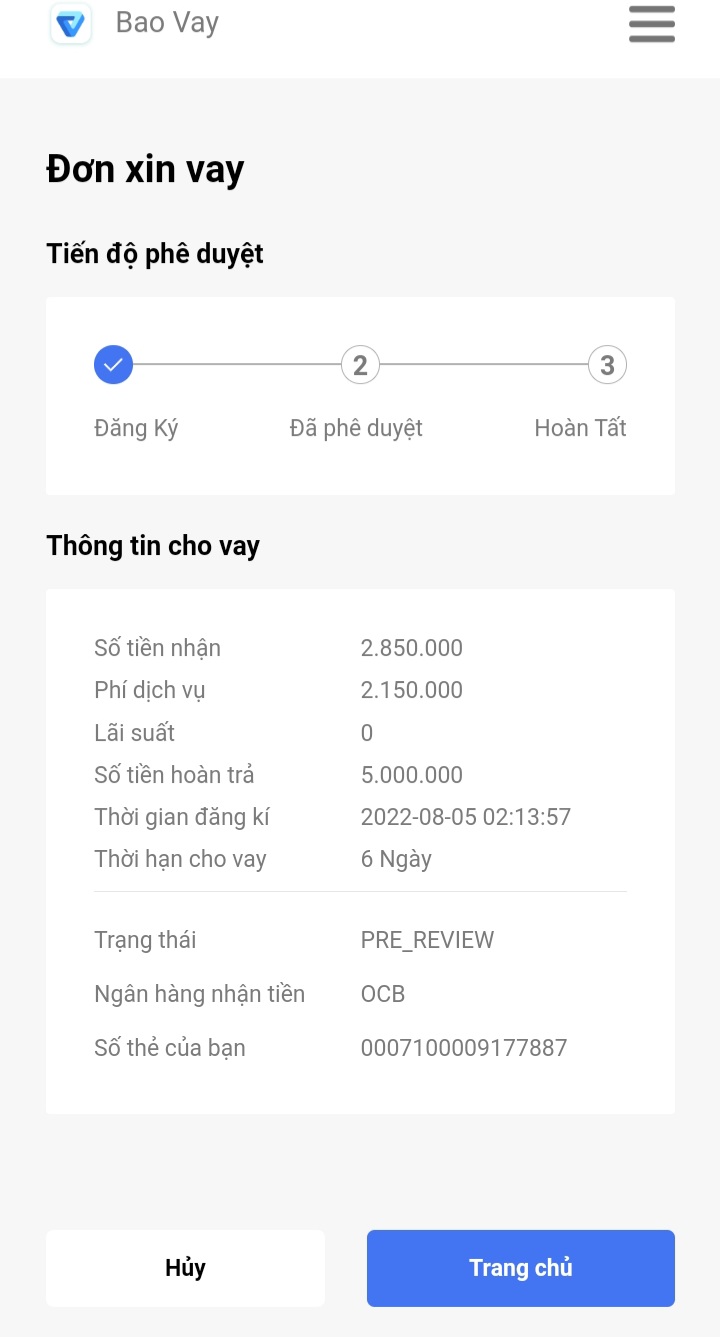Open the hamburger menu
This screenshot has height=1337, width=720.
click(651, 24)
